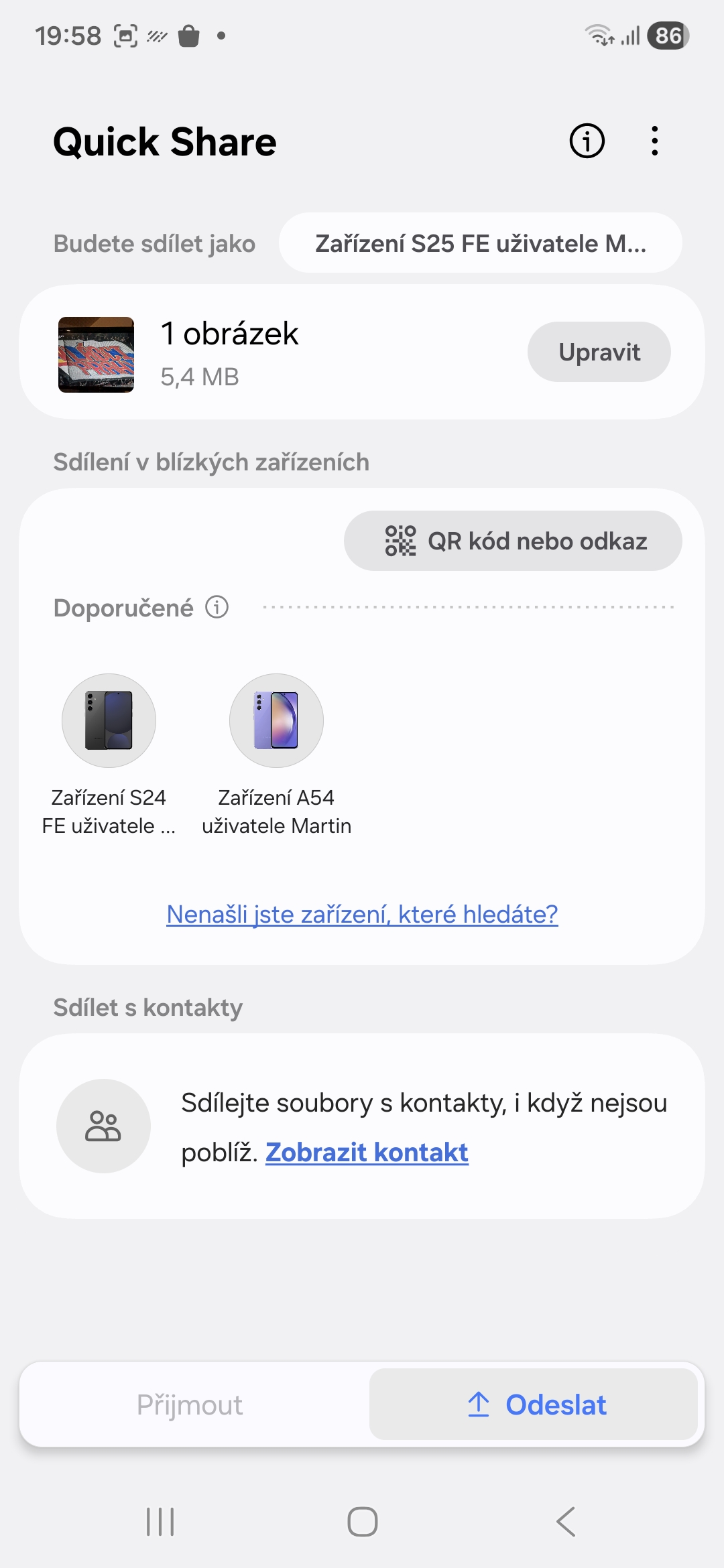Open the Quick Share info icon
Image resolution: width=724 pixels, height=1568 pixels.
587,141
